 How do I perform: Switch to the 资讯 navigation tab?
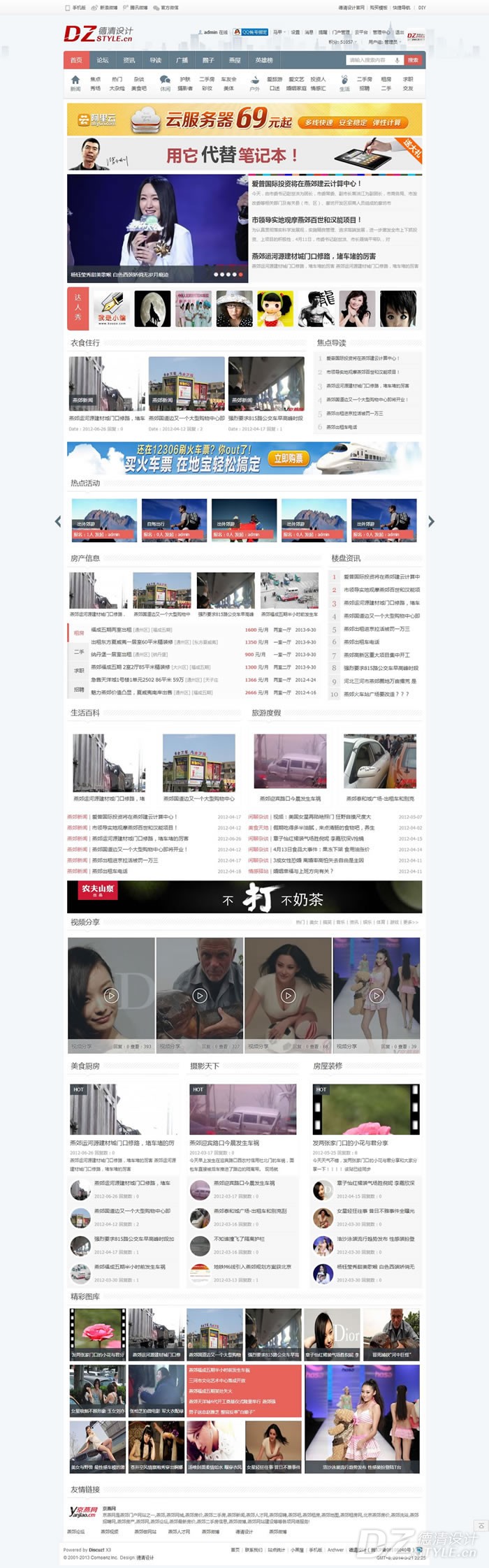click(x=129, y=60)
